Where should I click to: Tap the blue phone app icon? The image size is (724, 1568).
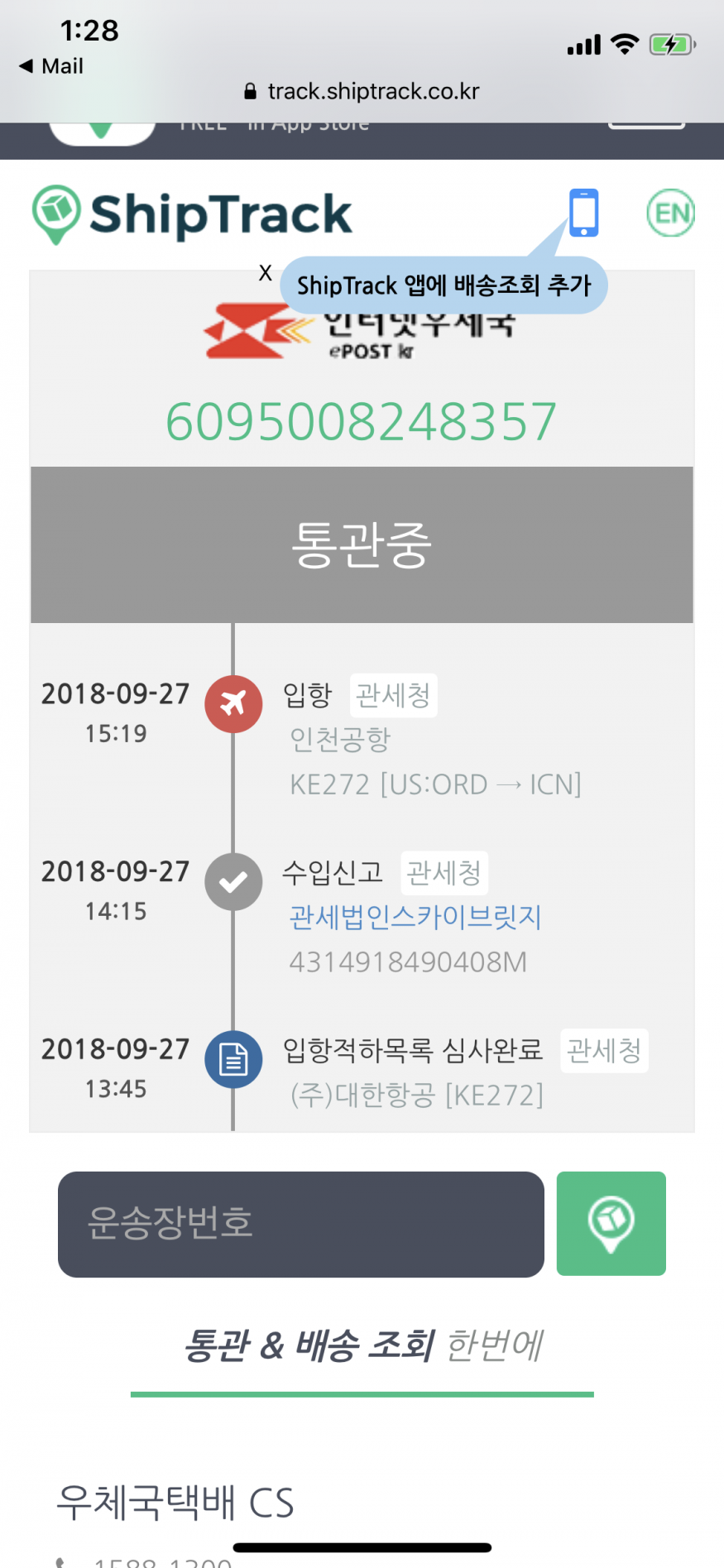583,213
